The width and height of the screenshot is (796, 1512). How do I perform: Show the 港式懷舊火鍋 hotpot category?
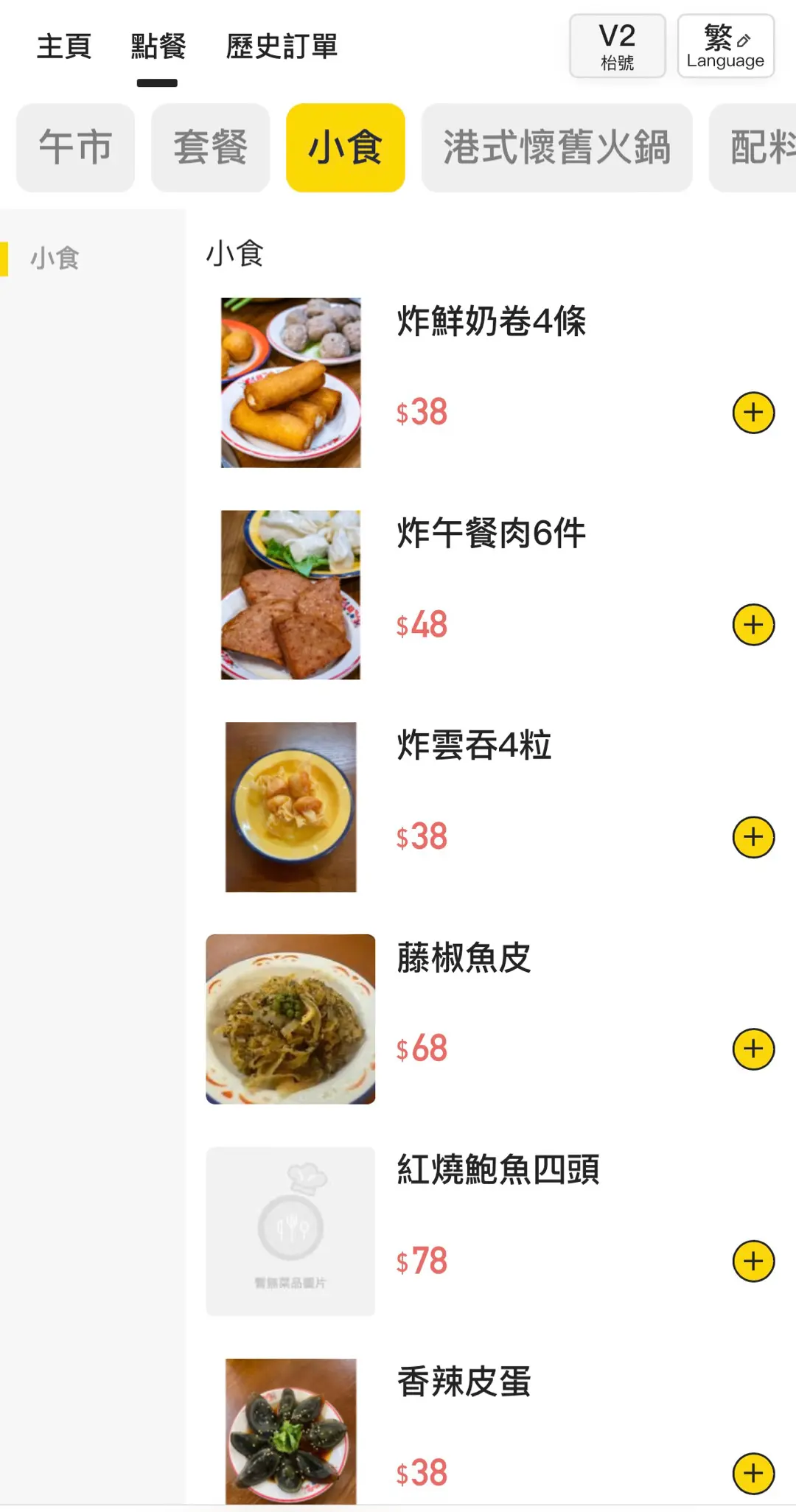tap(556, 147)
